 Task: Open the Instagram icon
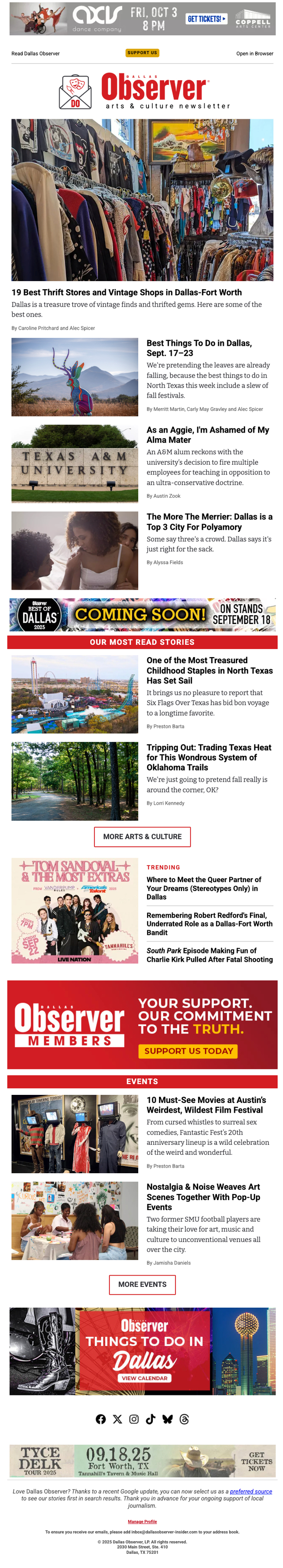pyautogui.click(x=134, y=1419)
